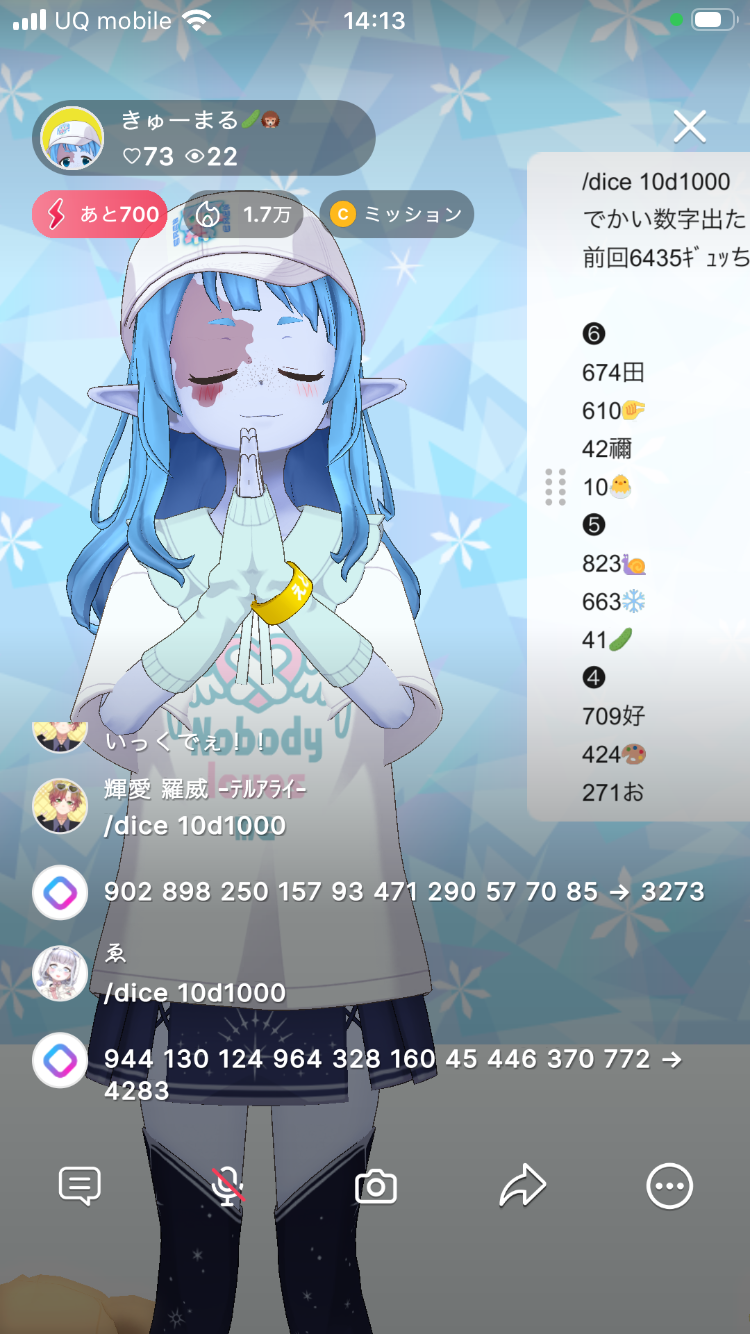View 輝愛 羅威's commenter avatar
The height and width of the screenshot is (1334, 750).
click(60, 806)
